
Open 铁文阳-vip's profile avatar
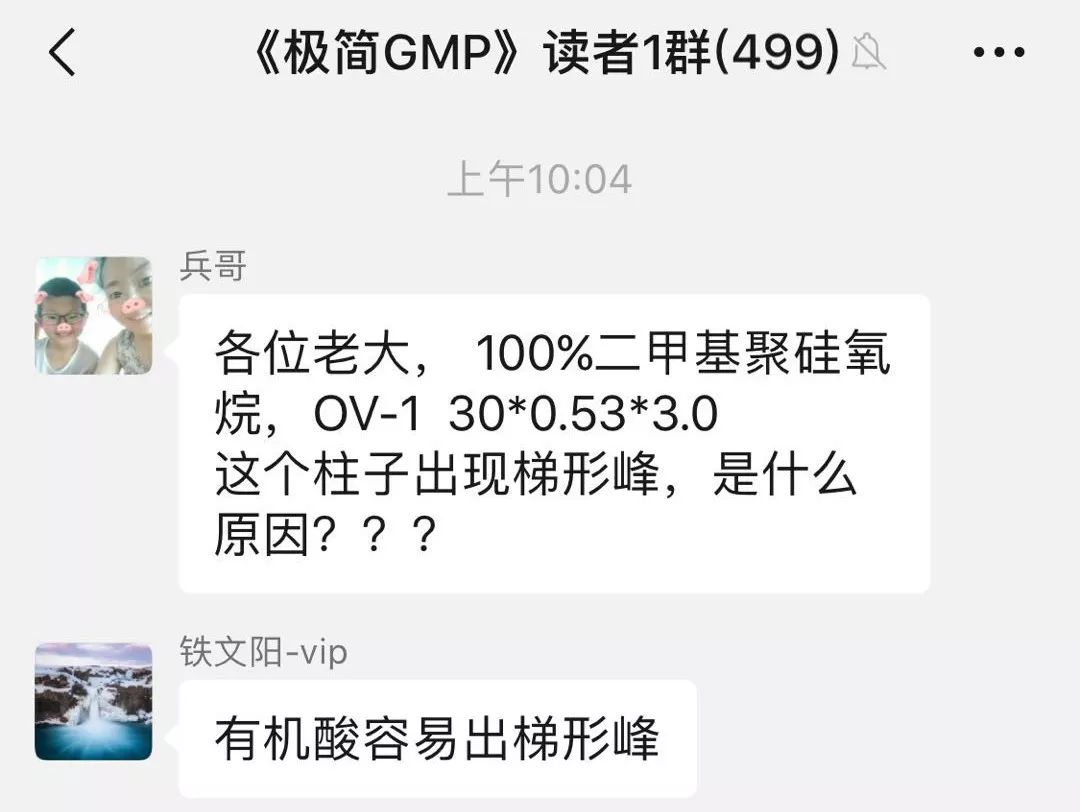(94, 702)
